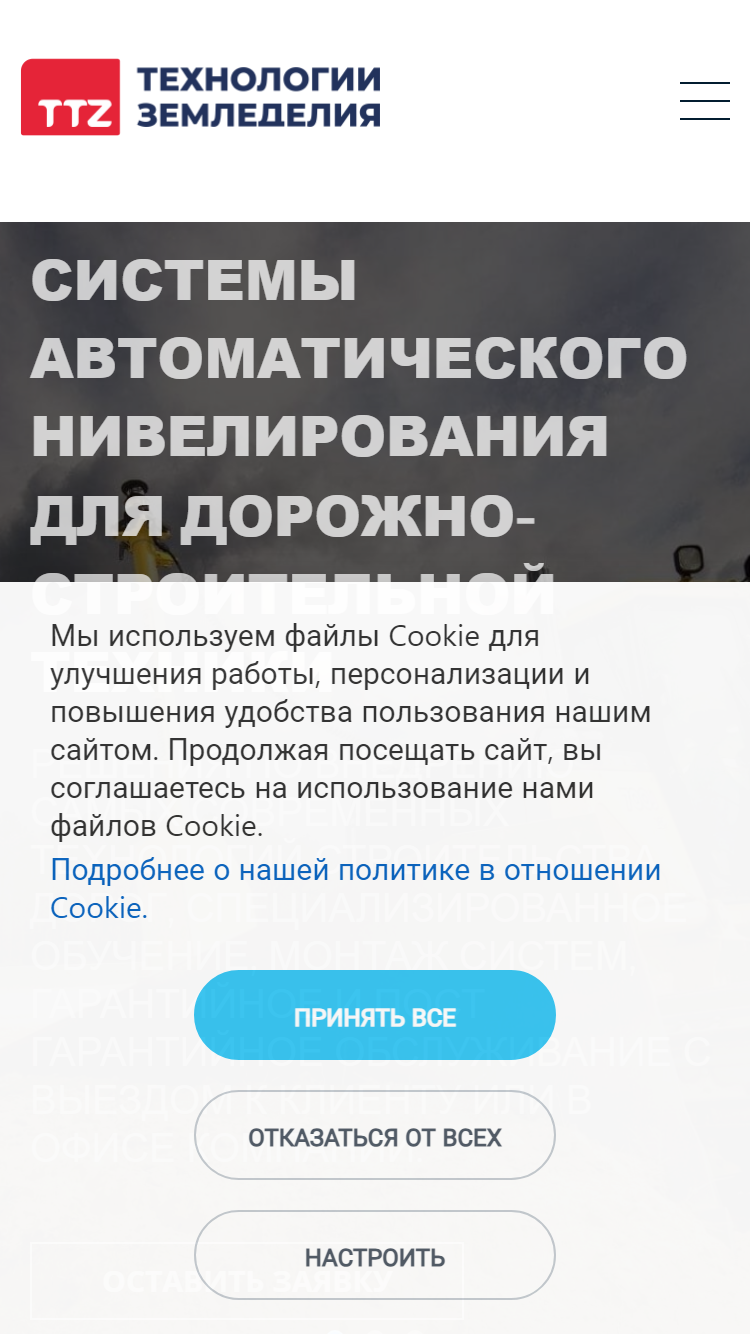
Task: Decline cookies via ОТКАЗАТЬСЯ ОТ ВСЕХ
Action: (x=375, y=1135)
